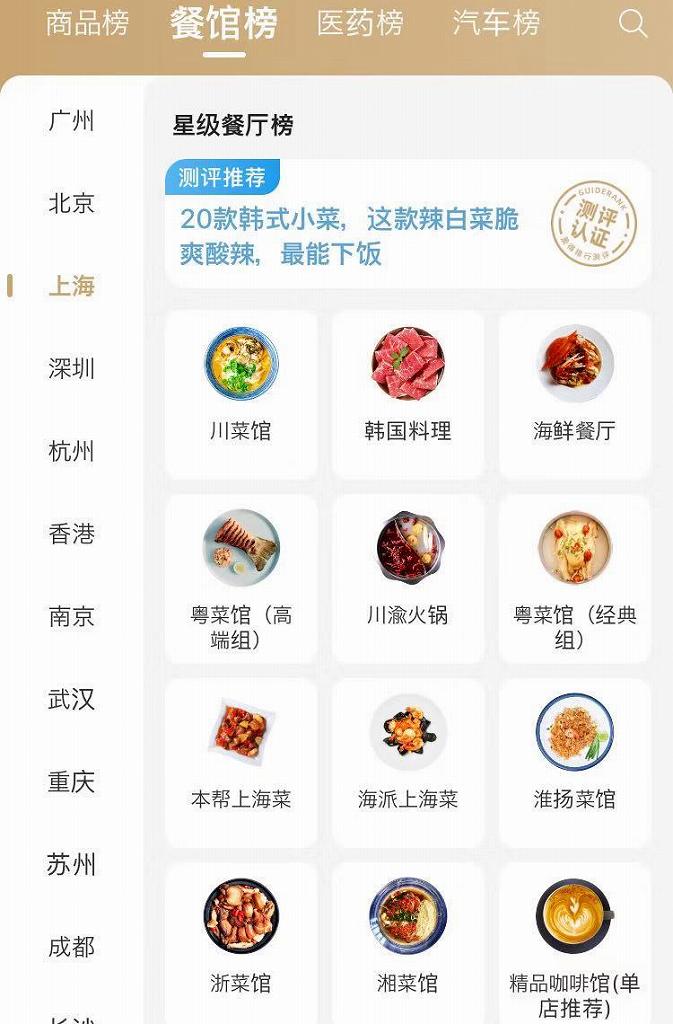This screenshot has height=1024, width=673.
Task: Open the 韩国料理 ranking tile
Action: coord(408,394)
